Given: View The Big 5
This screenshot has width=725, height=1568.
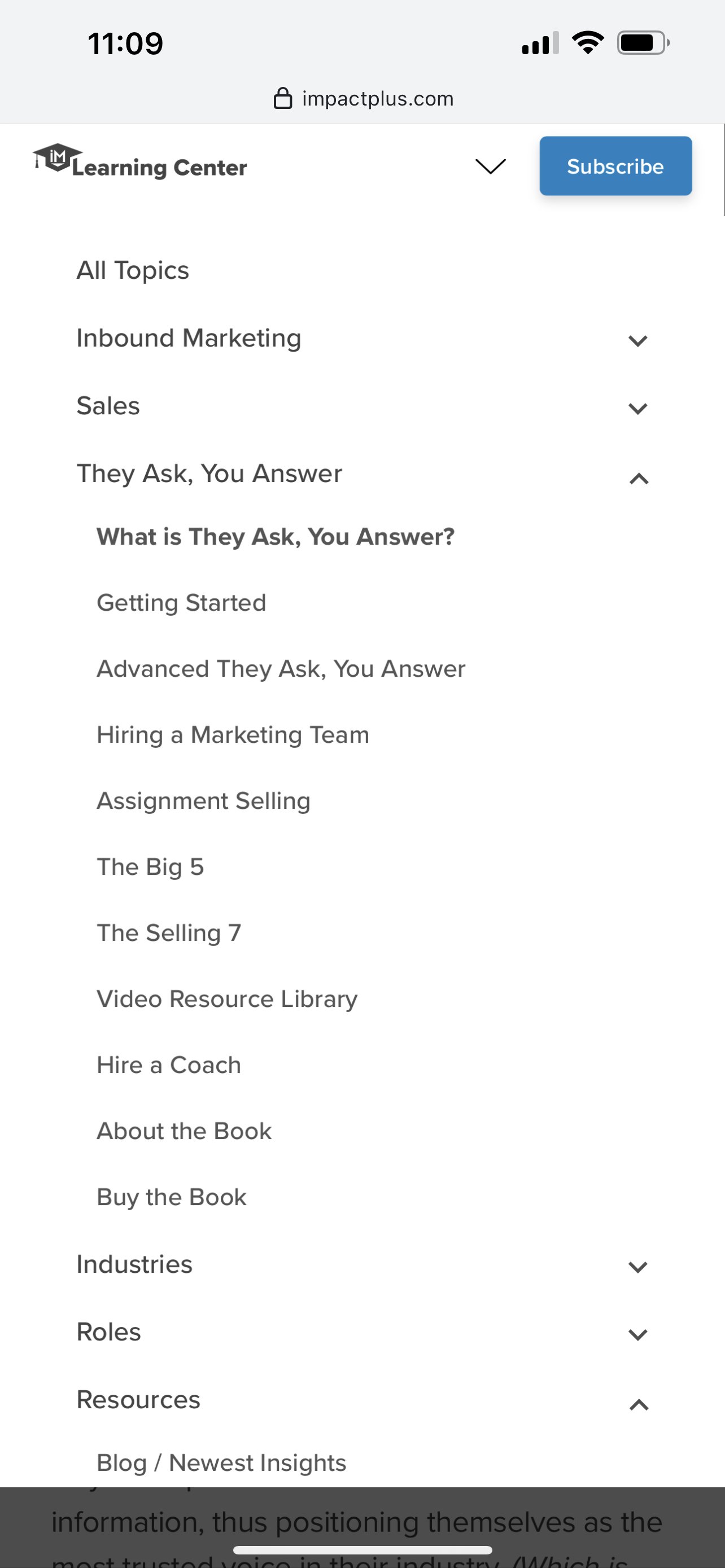Looking at the screenshot, I should point(150,867).
